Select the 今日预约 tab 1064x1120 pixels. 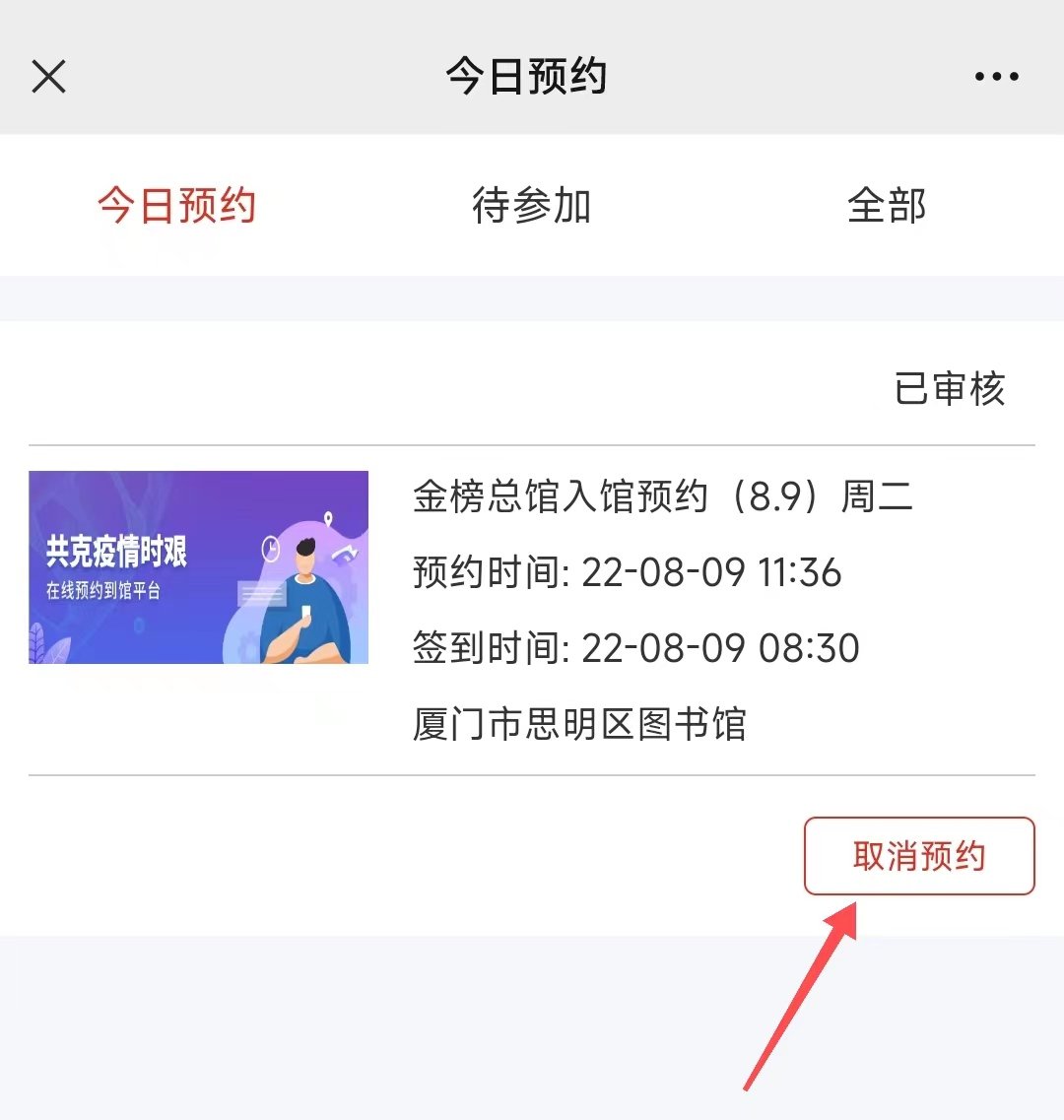176,206
